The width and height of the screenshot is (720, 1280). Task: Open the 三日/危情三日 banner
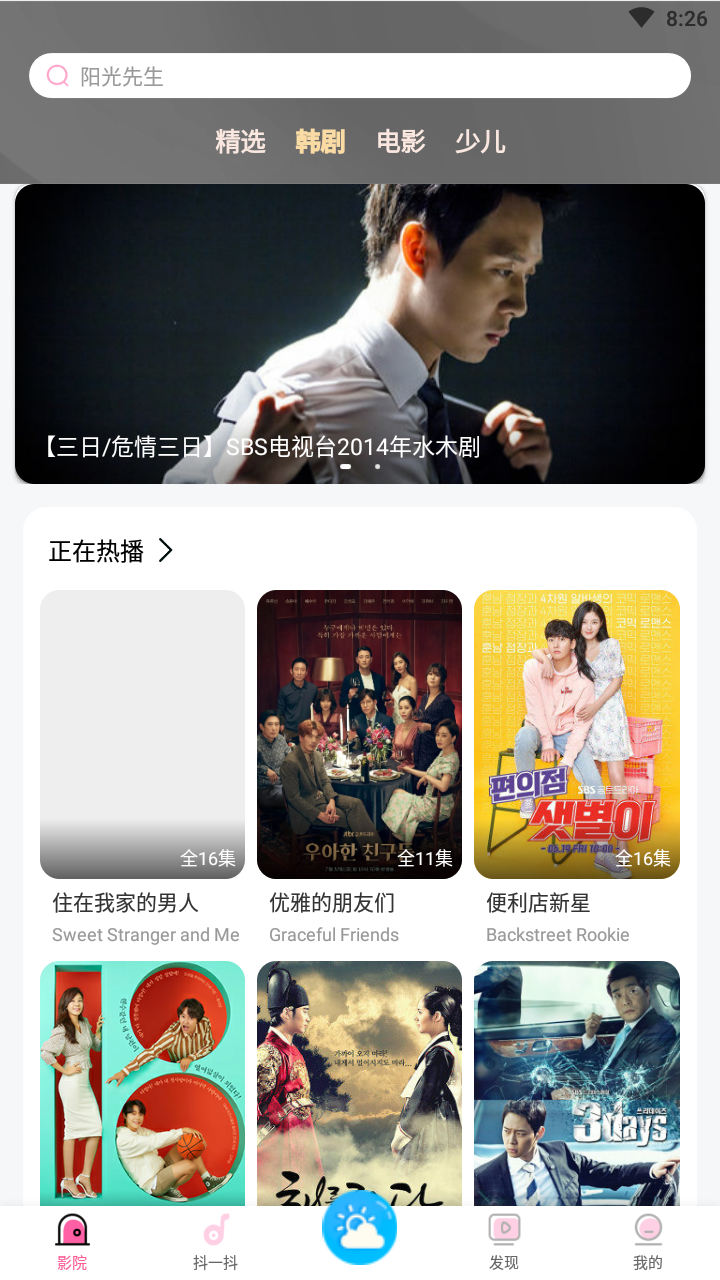click(x=360, y=333)
